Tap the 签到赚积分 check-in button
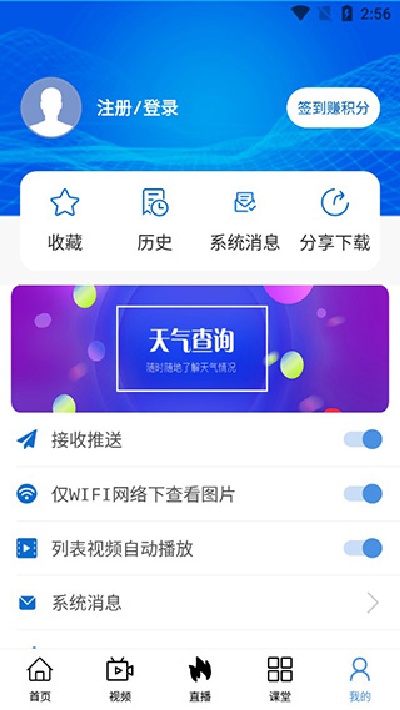 pyautogui.click(x=333, y=108)
